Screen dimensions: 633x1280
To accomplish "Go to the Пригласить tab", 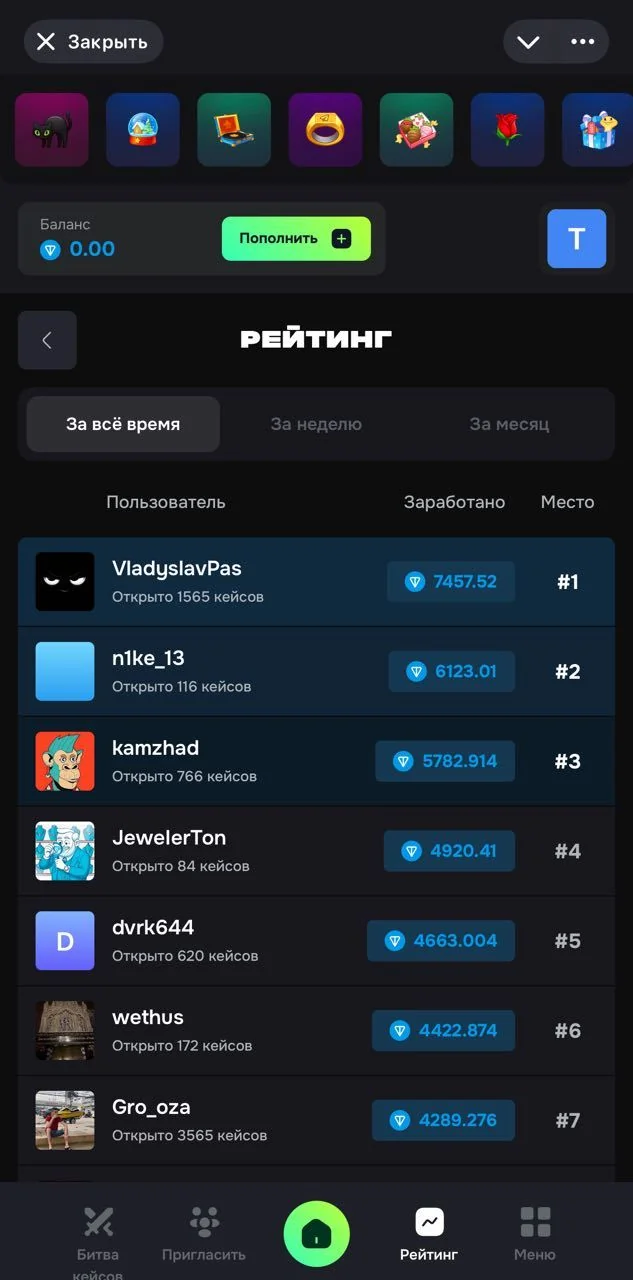I will coord(204,1234).
